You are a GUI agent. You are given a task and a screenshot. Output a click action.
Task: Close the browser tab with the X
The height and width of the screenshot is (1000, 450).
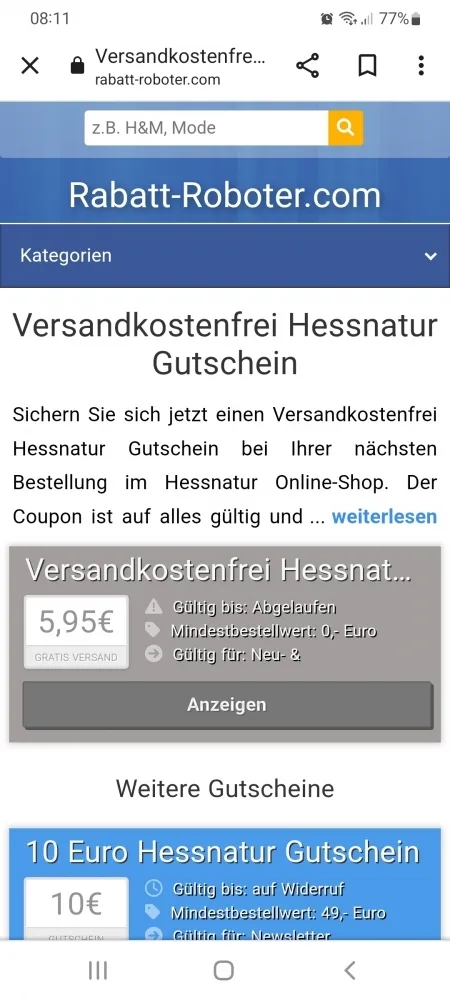pos(30,66)
